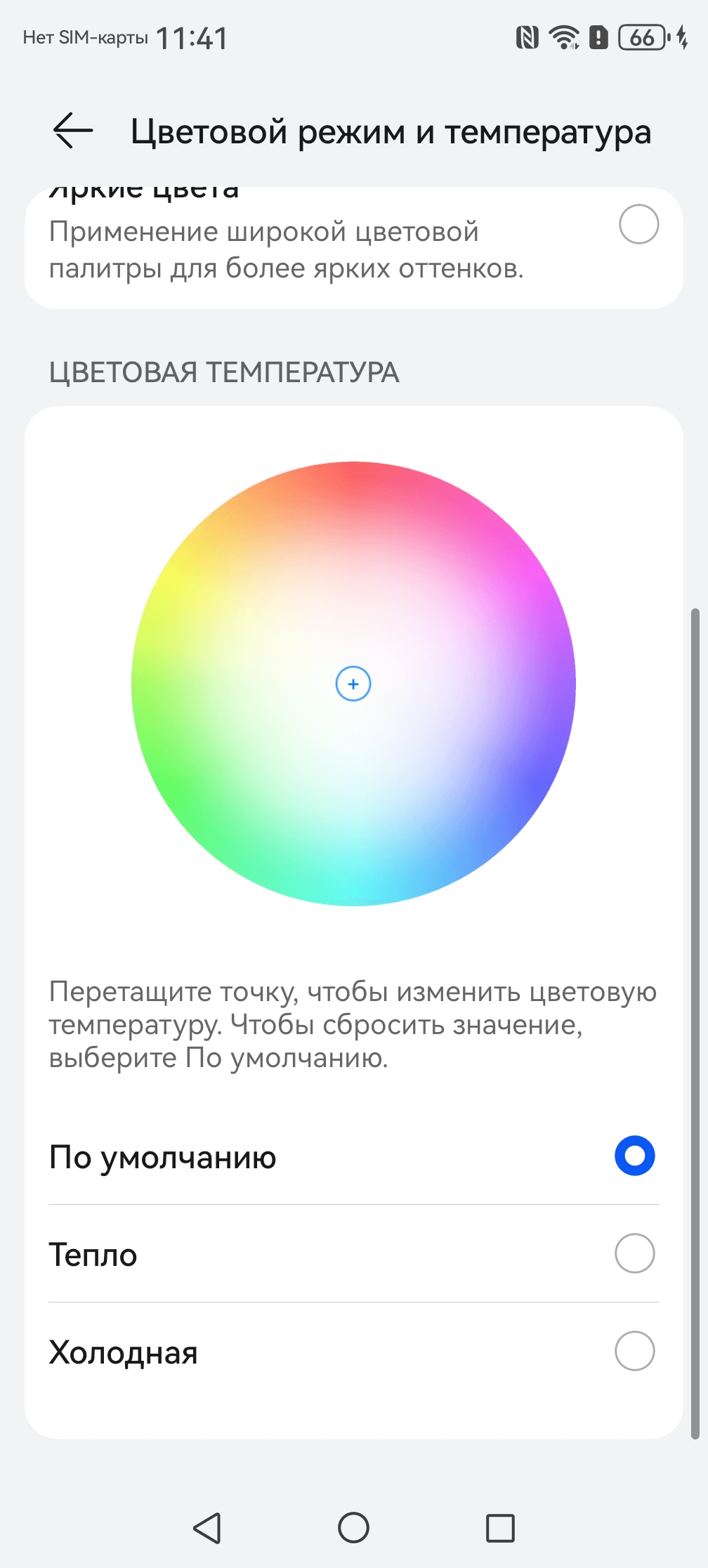This screenshot has height=1568, width=708.
Task: Choose the Холодная temperature option
Action: (634, 1350)
